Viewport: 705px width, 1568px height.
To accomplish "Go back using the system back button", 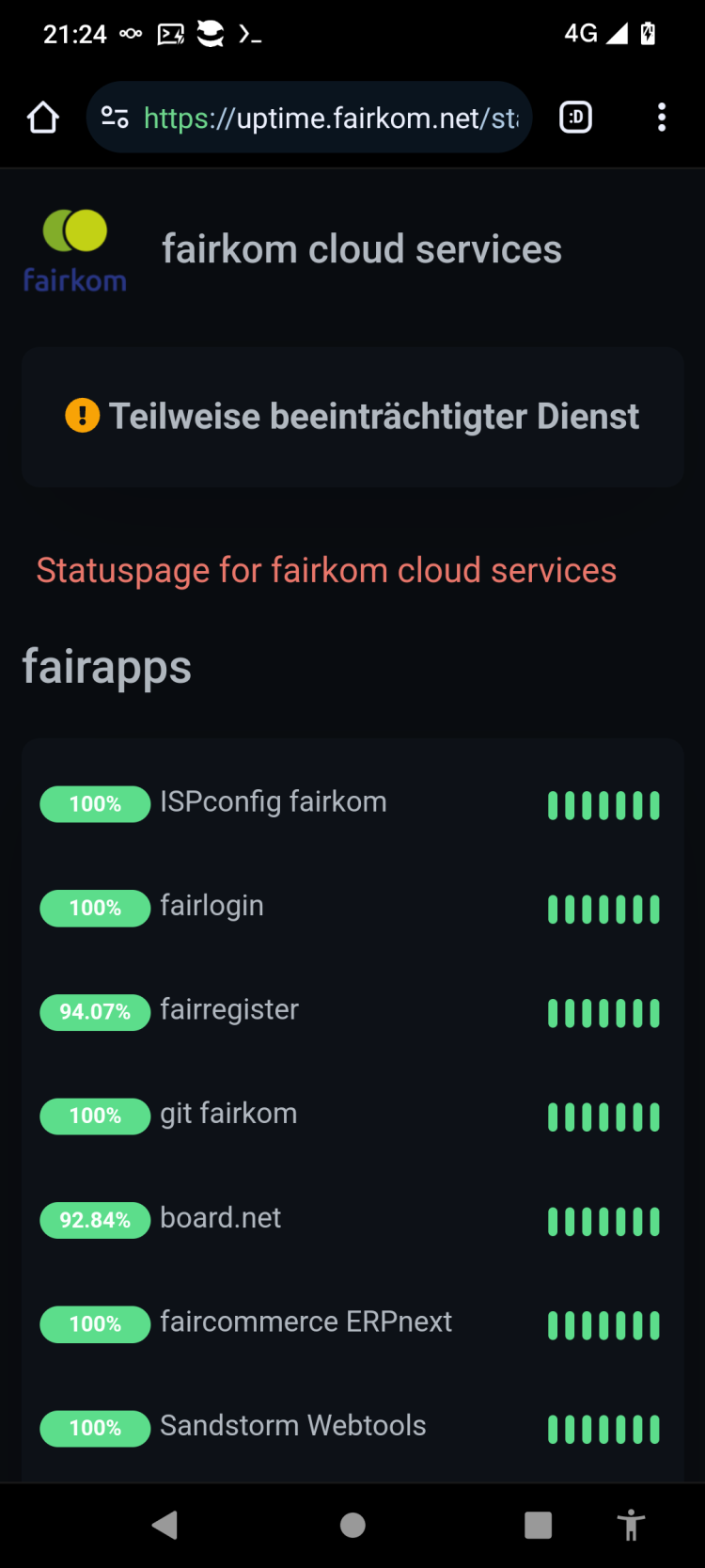I will pyautogui.click(x=165, y=1525).
